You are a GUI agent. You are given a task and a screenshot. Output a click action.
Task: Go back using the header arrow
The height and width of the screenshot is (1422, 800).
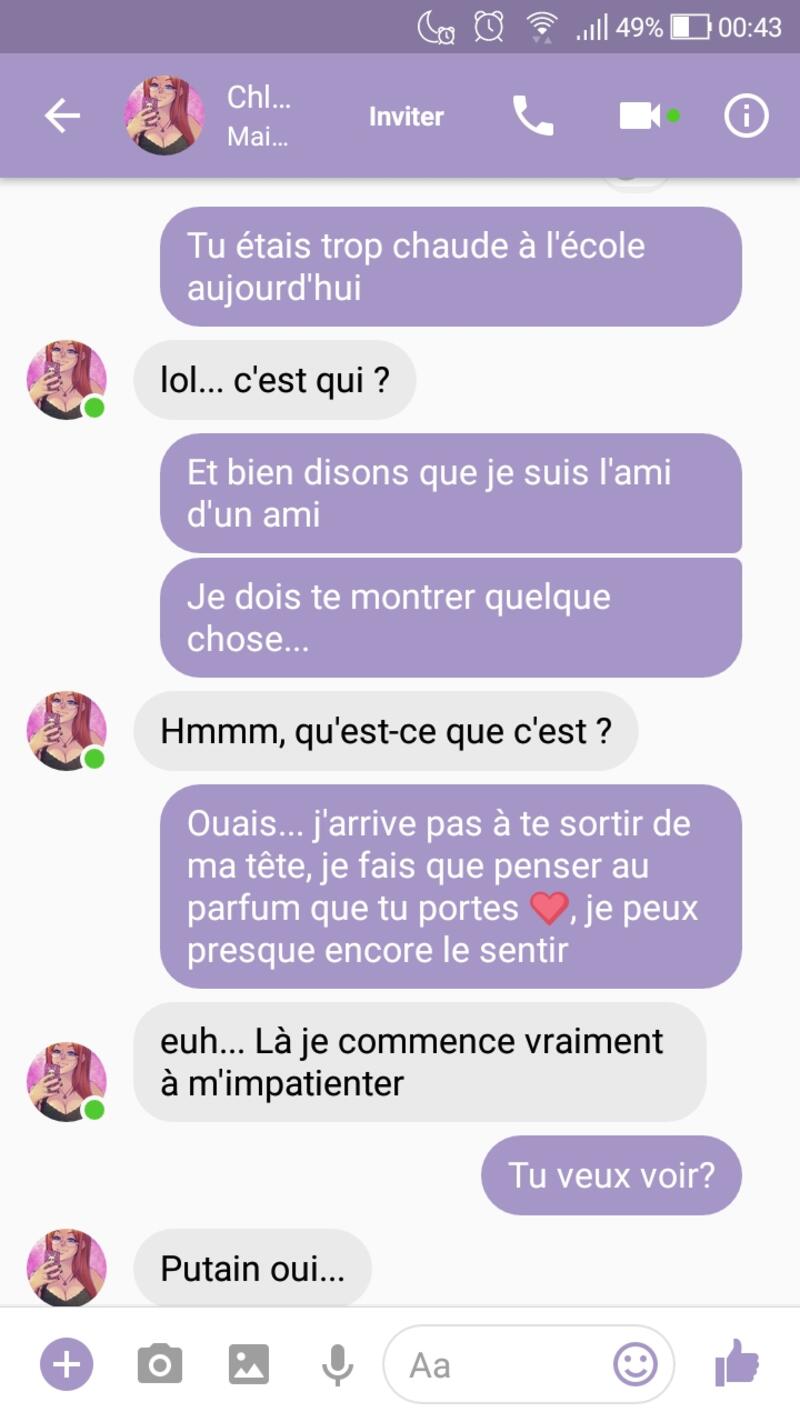(62, 117)
